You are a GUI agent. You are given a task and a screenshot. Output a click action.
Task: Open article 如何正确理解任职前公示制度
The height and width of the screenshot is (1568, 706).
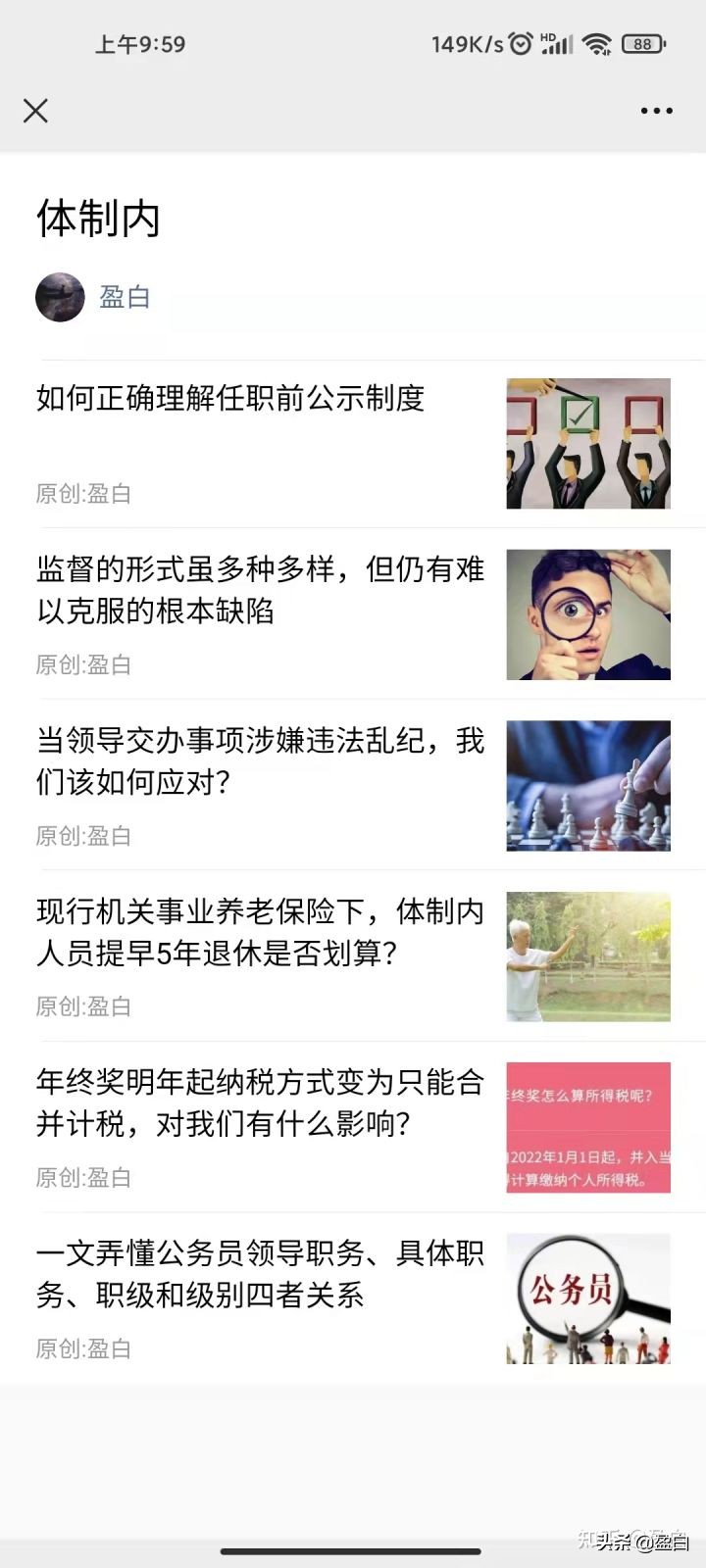pyautogui.click(x=231, y=399)
